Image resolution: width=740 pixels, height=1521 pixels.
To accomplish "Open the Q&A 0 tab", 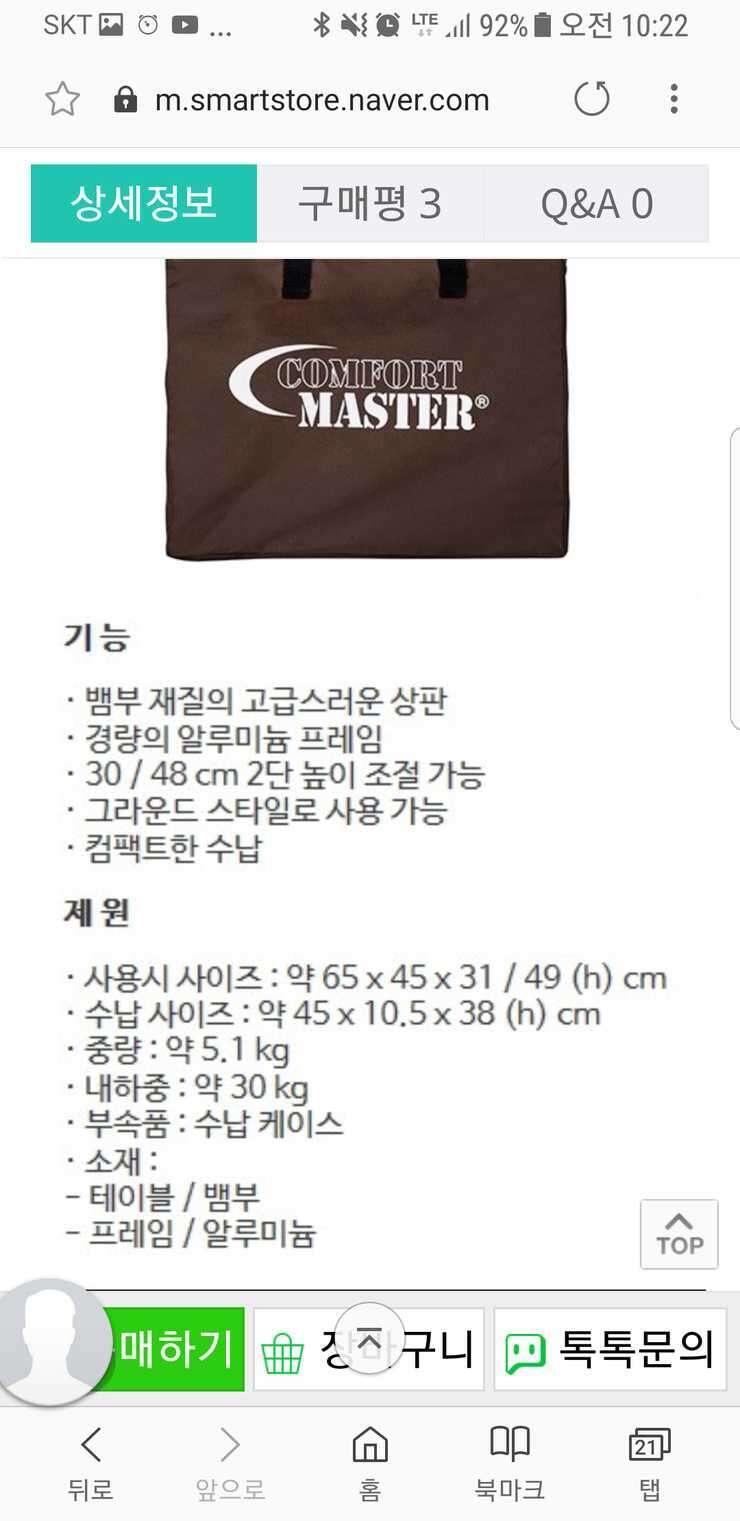I will click(597, 204).
